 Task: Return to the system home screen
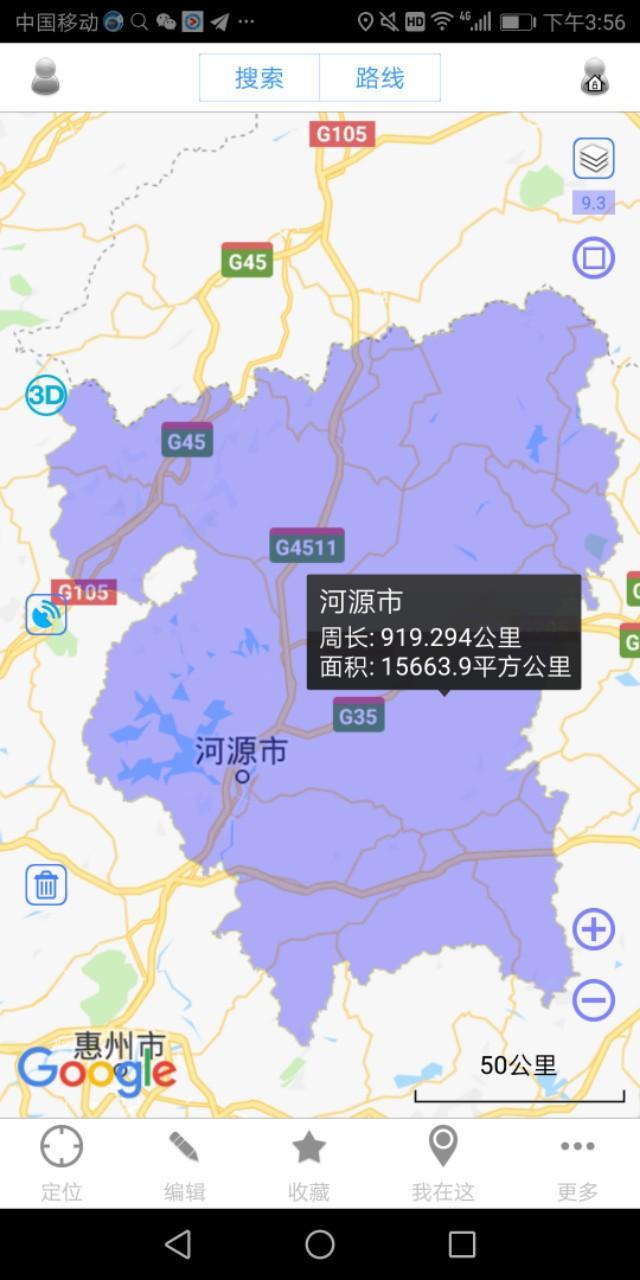click(320, 1244)
